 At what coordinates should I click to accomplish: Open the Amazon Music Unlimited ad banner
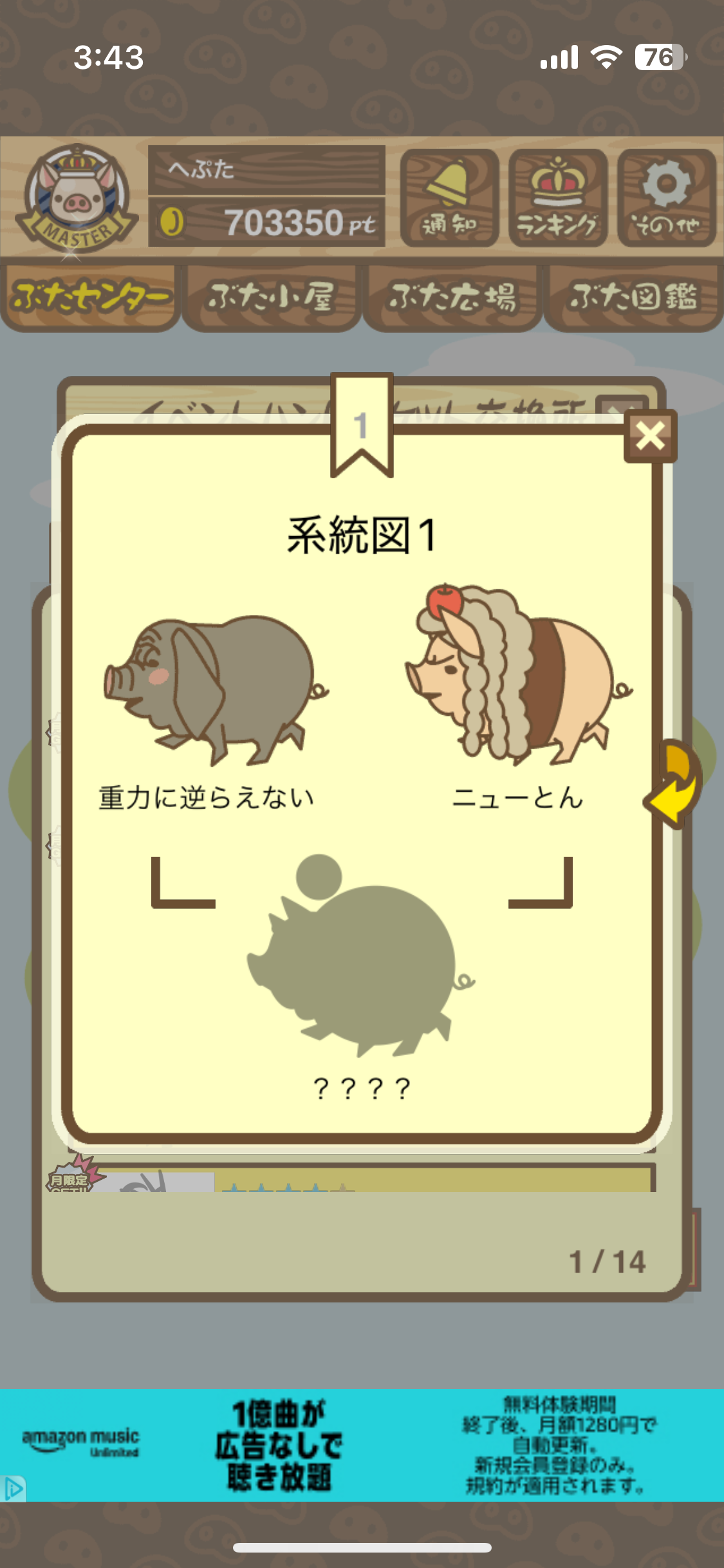[362, 1444]
